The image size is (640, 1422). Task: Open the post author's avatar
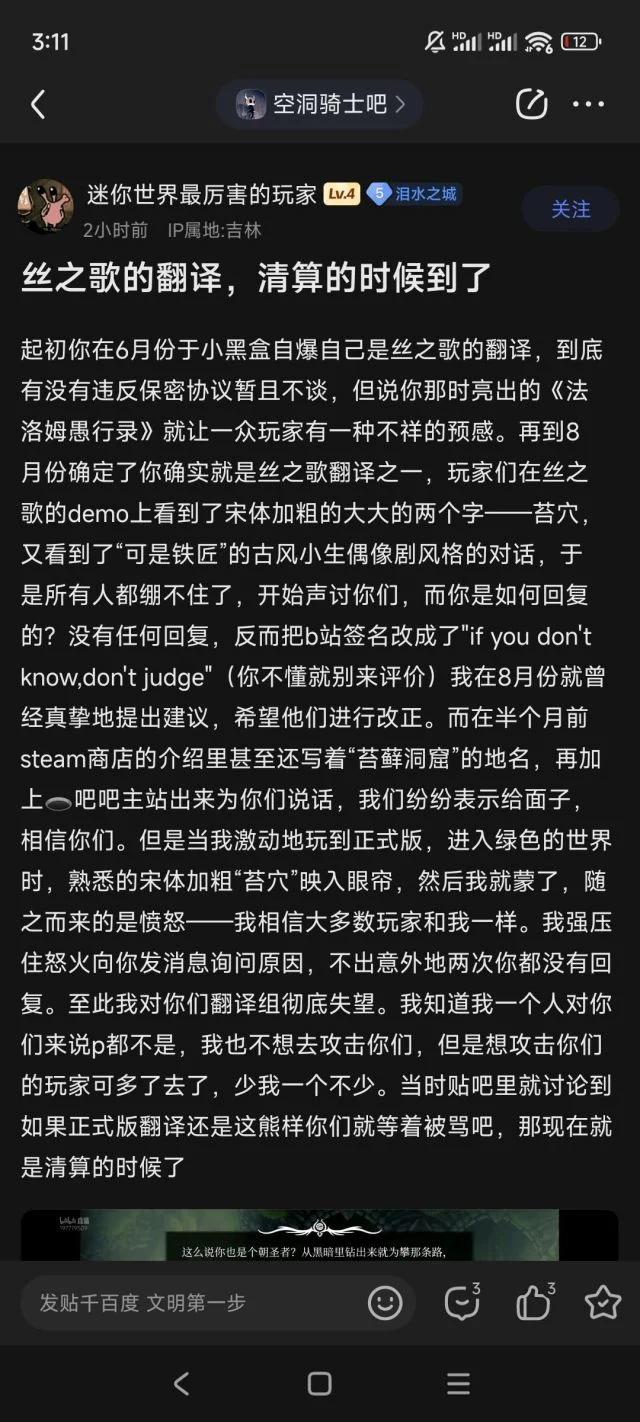tap(45, 208)
